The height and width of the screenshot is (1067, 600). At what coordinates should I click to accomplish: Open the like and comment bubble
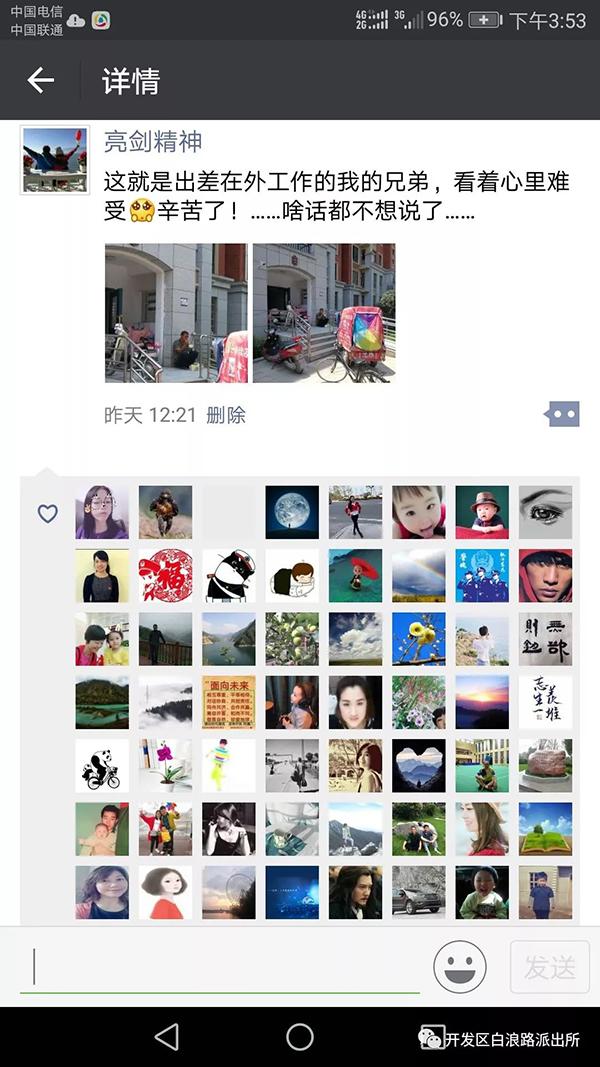tap(562, 414)
